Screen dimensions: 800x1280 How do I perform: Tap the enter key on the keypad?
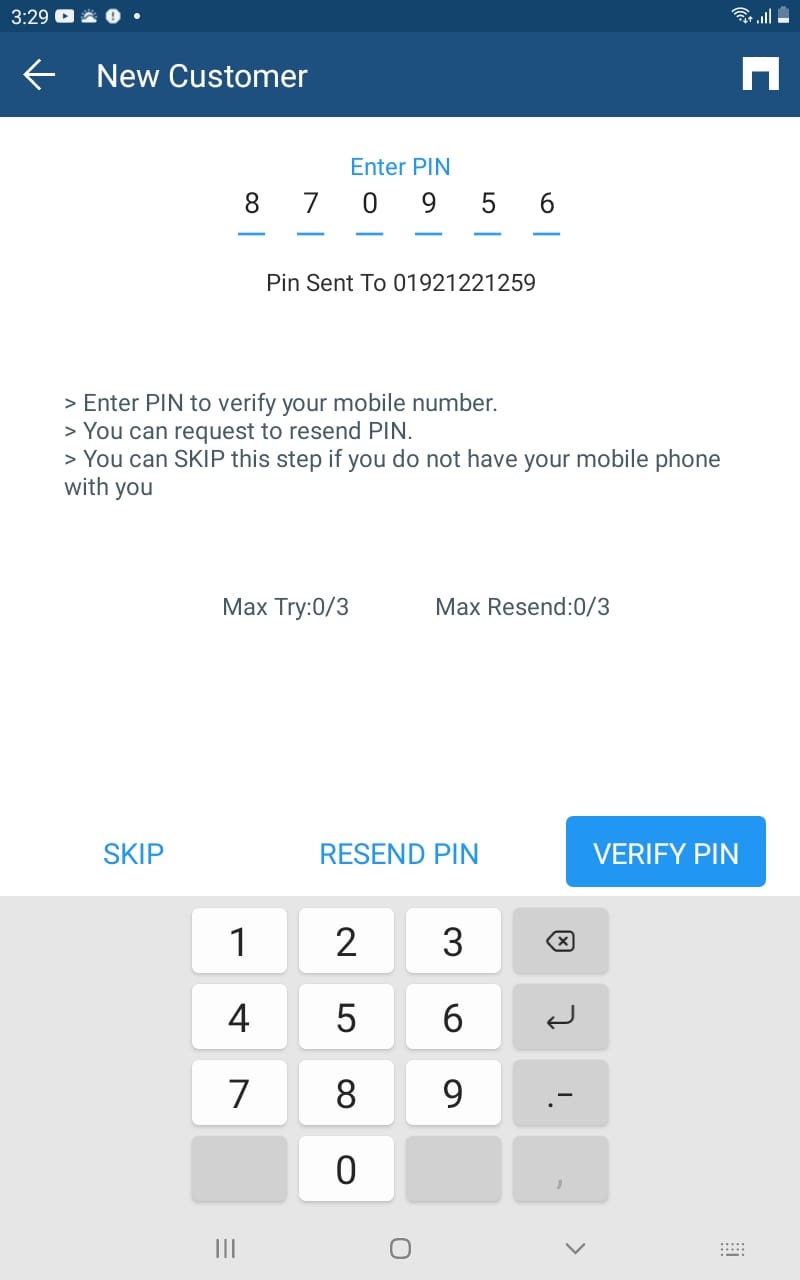point(560,1017)
